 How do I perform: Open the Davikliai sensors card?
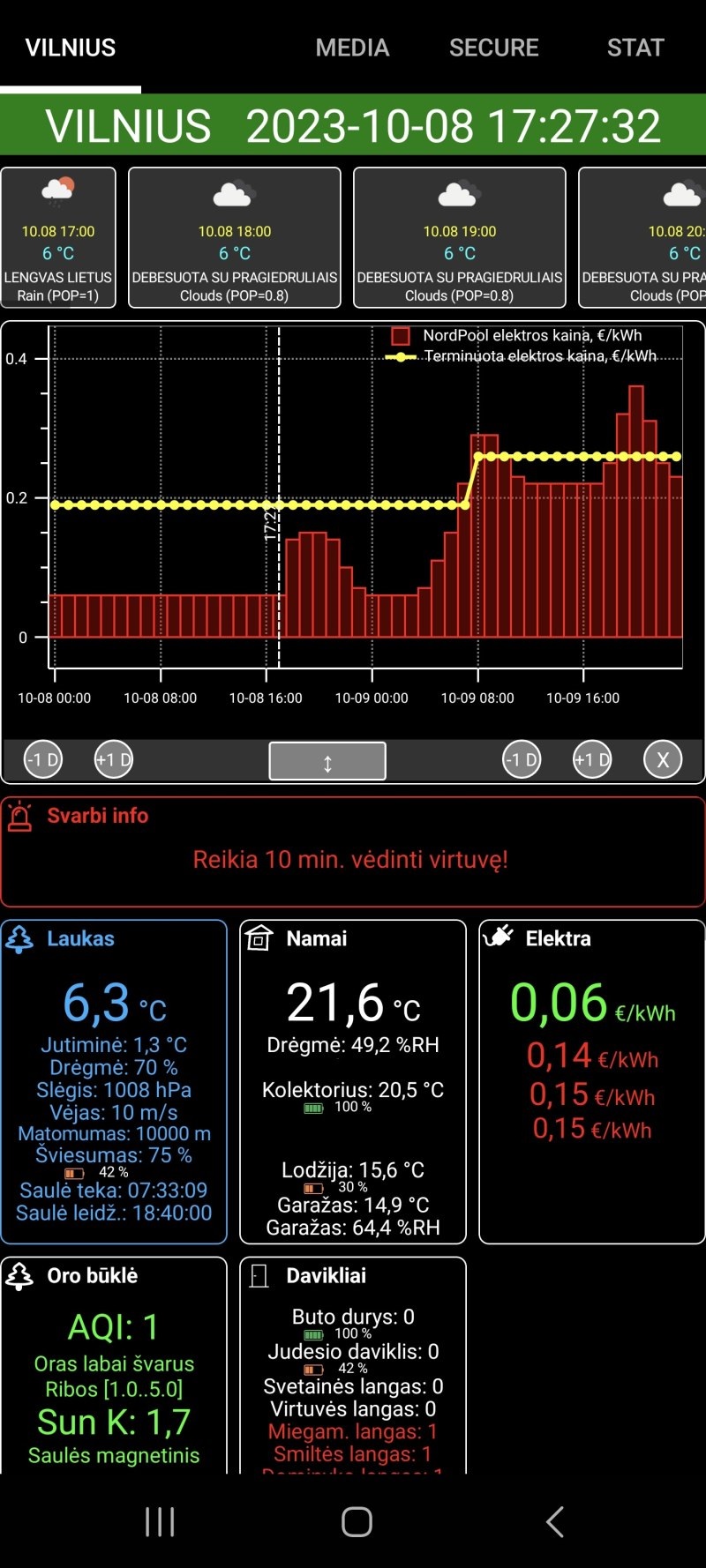(x=353, y=1364)
